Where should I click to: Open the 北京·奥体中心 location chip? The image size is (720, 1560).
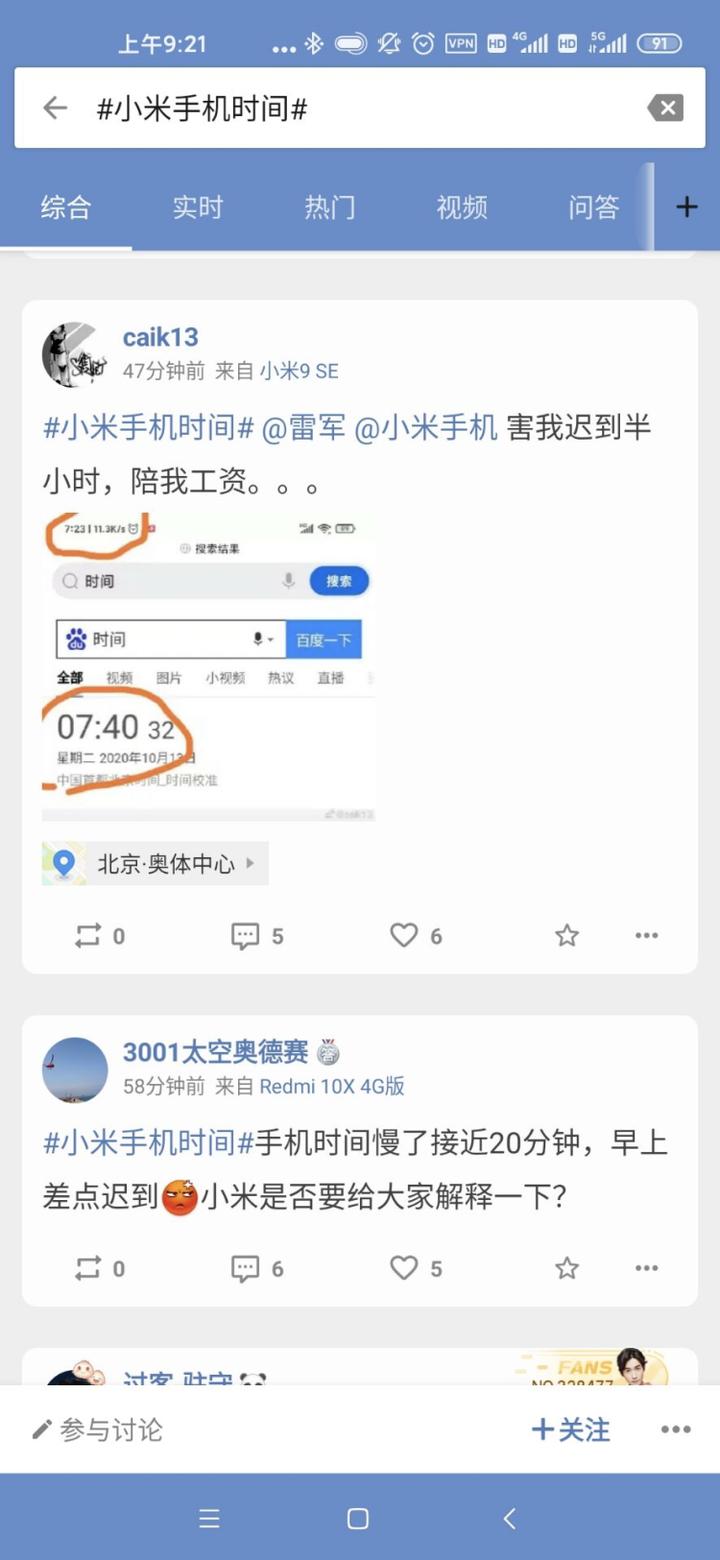point(155,863)
